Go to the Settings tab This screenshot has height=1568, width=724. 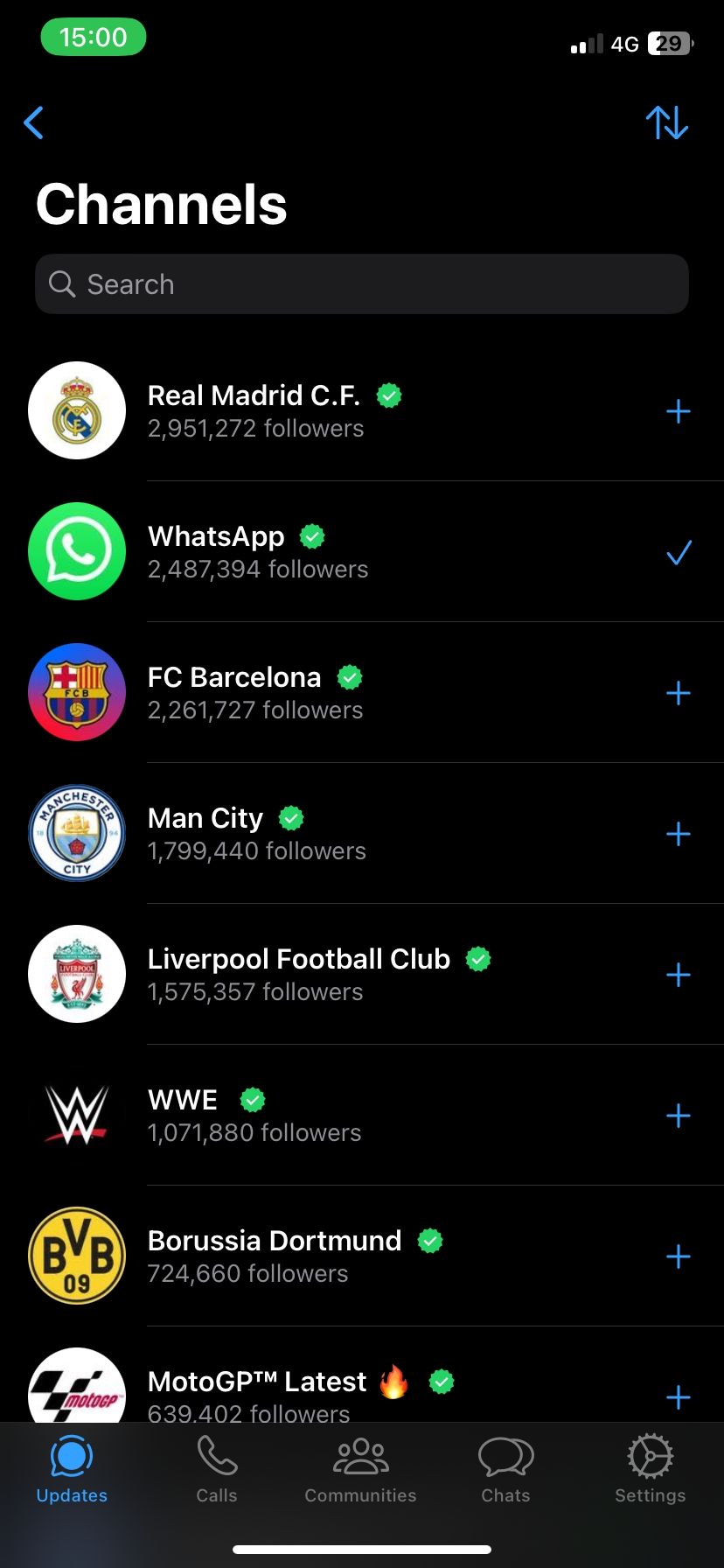[x=650, y=1470]
